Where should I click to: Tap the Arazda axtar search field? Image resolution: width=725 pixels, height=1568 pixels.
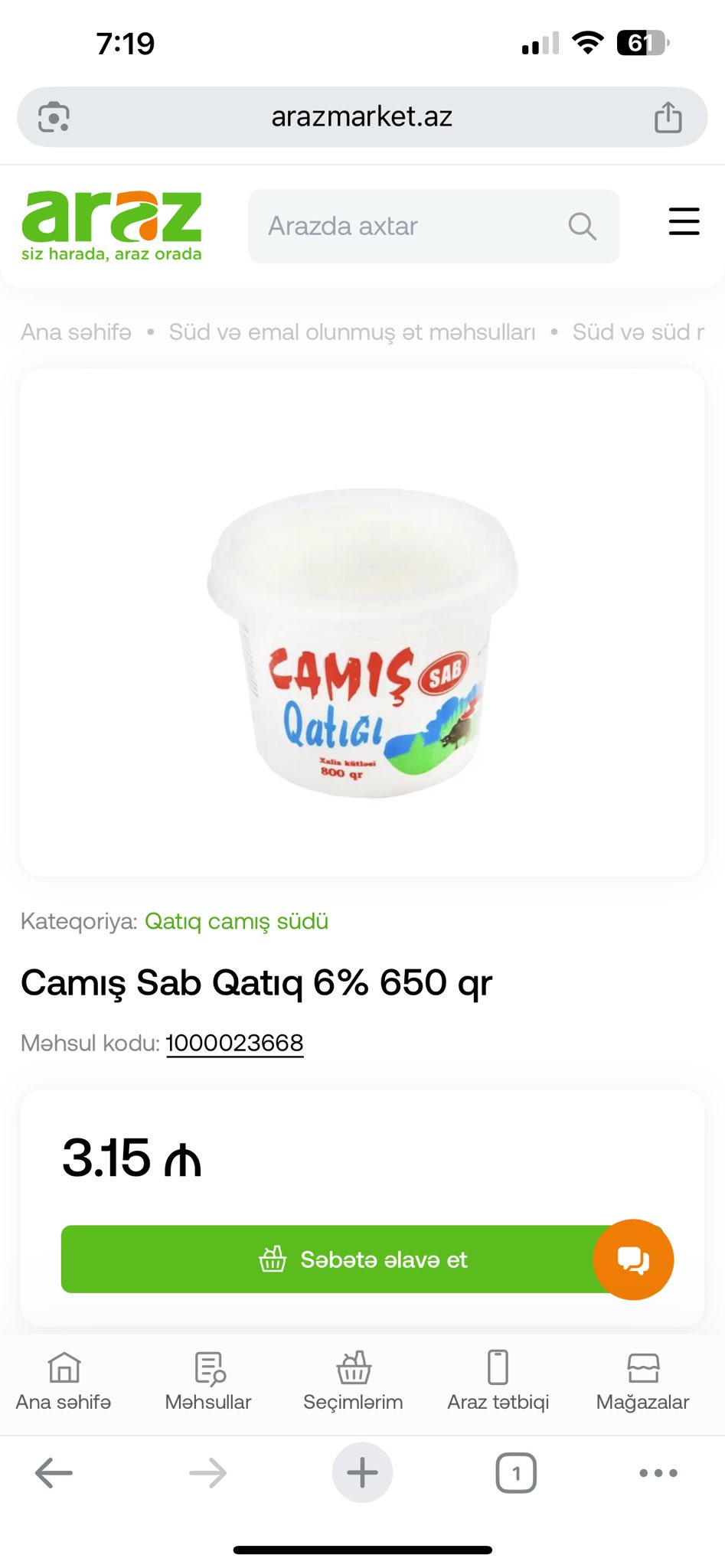(x=413, y=227)
